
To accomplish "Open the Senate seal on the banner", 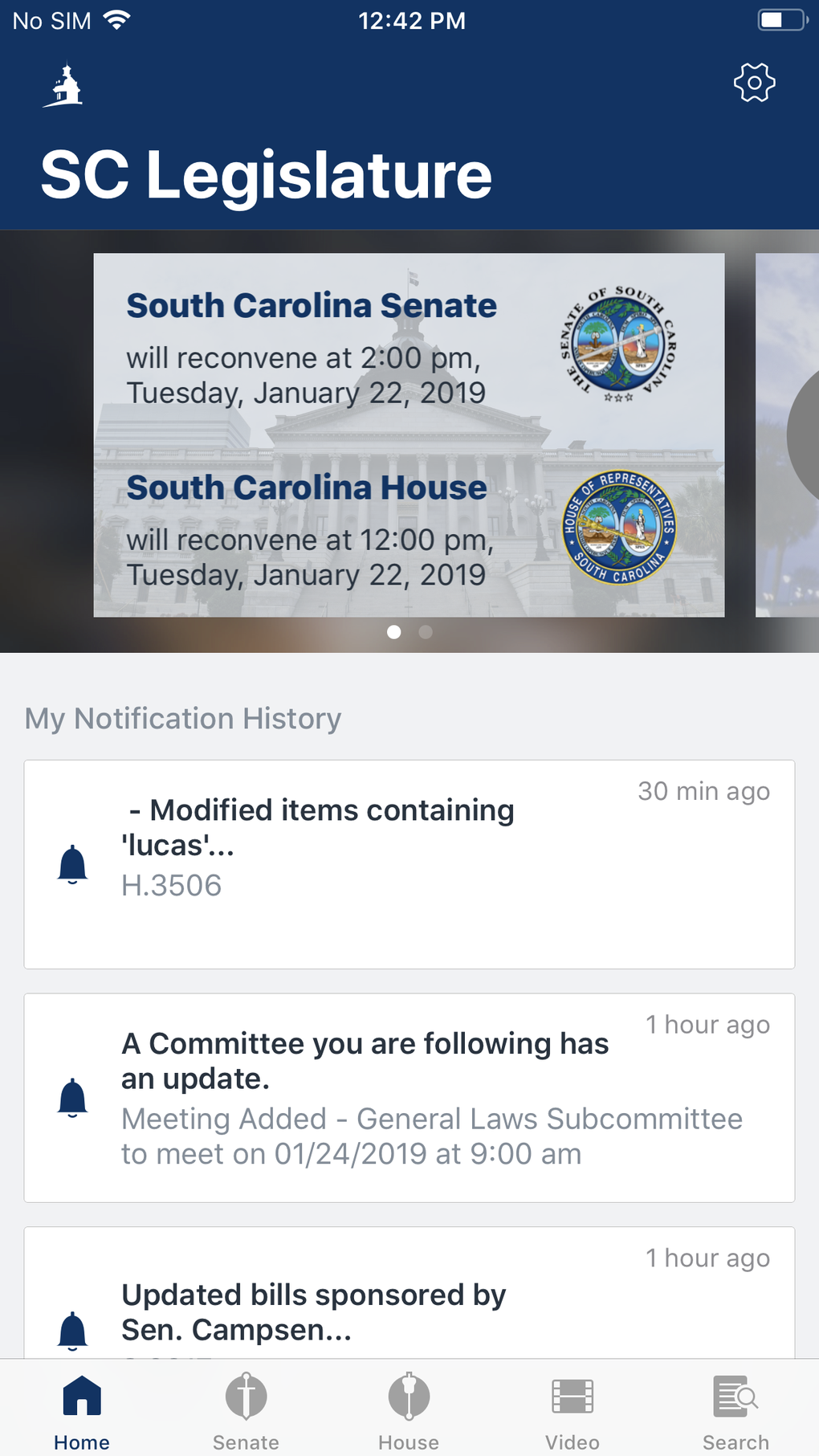I will pos(619,348).
